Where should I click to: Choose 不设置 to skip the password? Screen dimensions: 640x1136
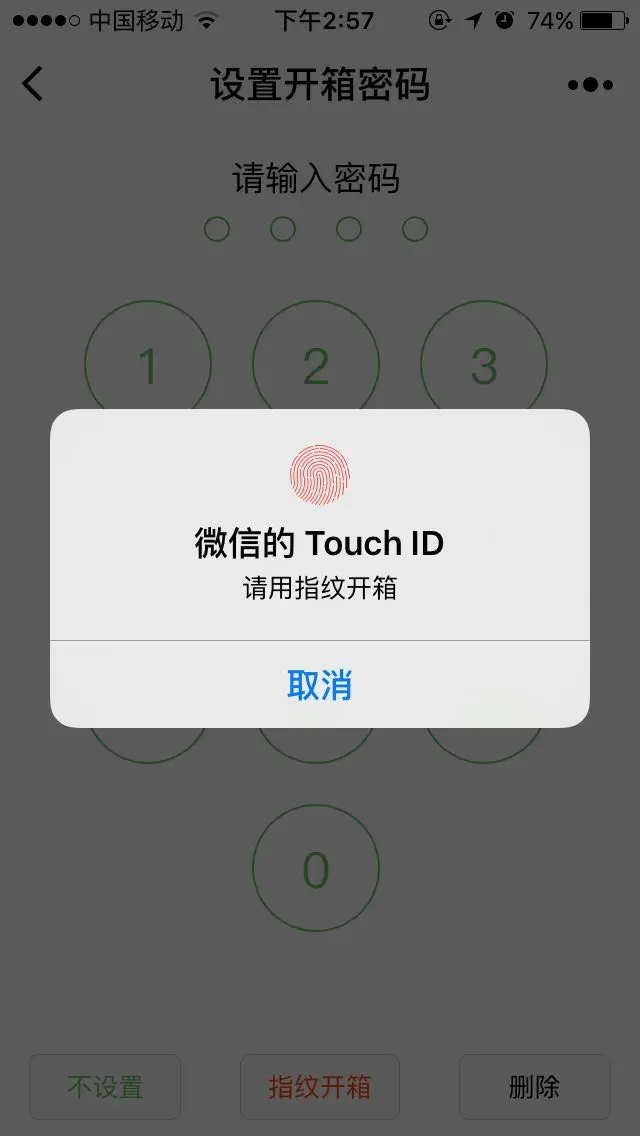coord(105,1087)
